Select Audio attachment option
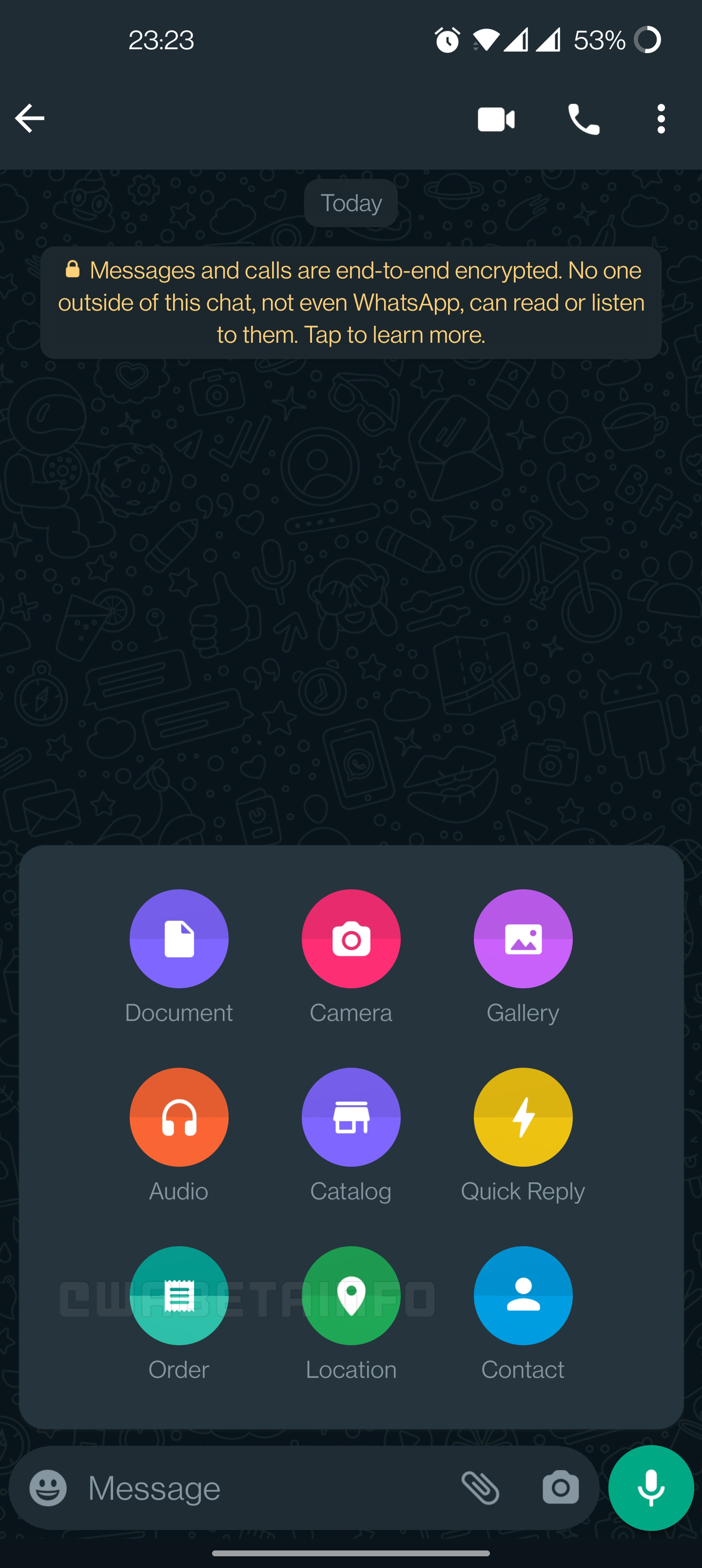 178,1117
